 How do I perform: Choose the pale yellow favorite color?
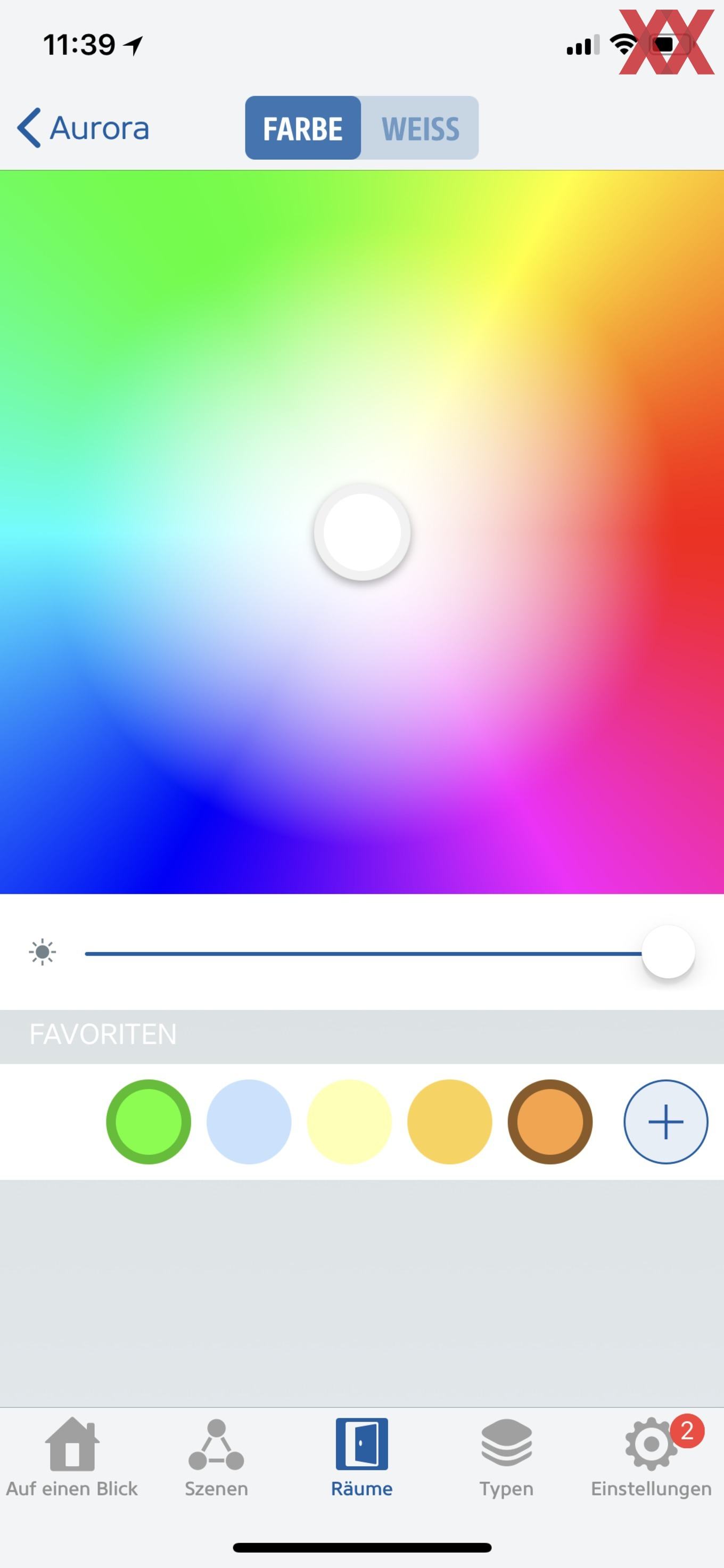pyautogui.click(x=349, y=1121)
